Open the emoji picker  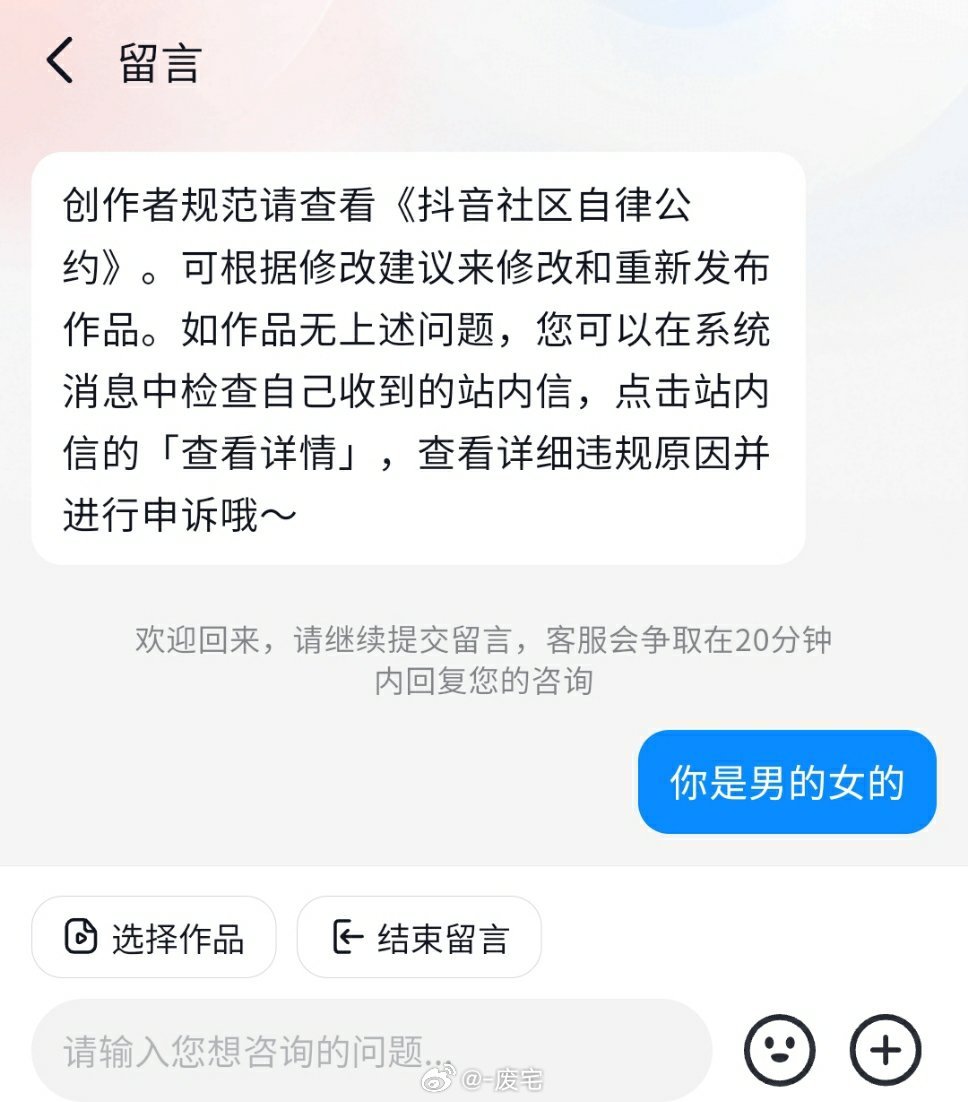pyautogui.click(x=780, y=1050)
